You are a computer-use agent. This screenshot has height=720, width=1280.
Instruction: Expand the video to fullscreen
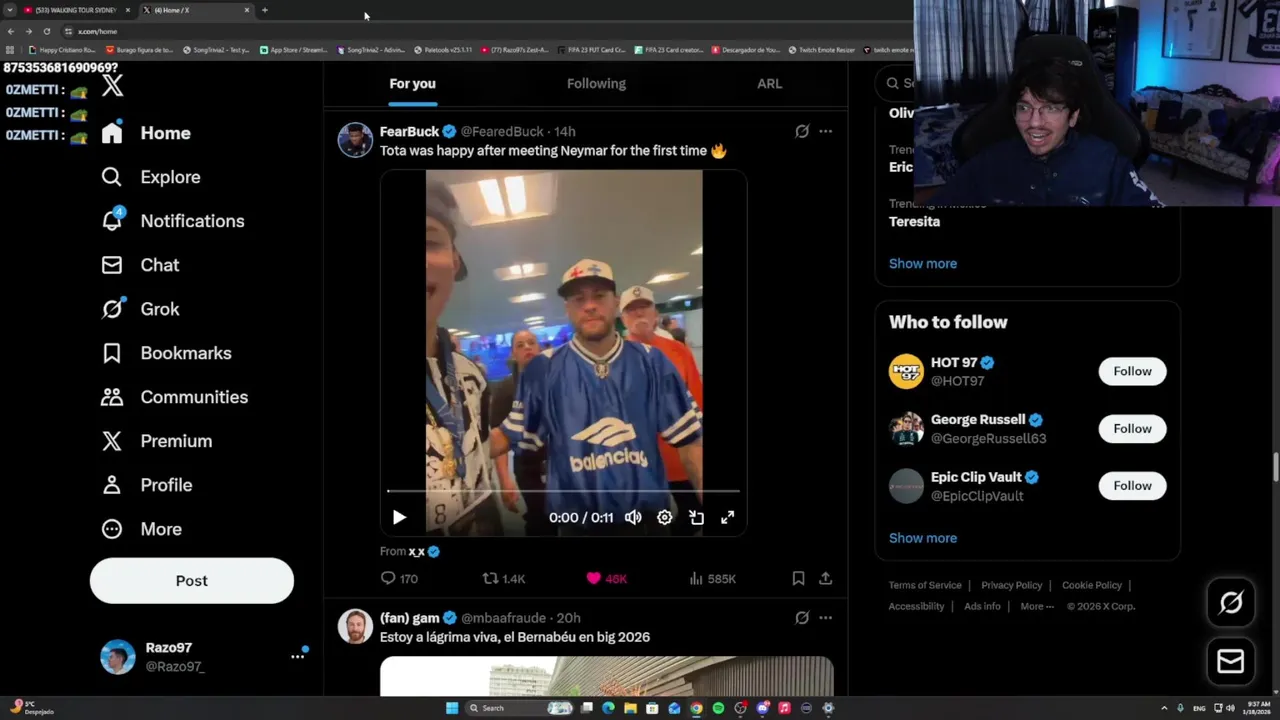[727, 517]
